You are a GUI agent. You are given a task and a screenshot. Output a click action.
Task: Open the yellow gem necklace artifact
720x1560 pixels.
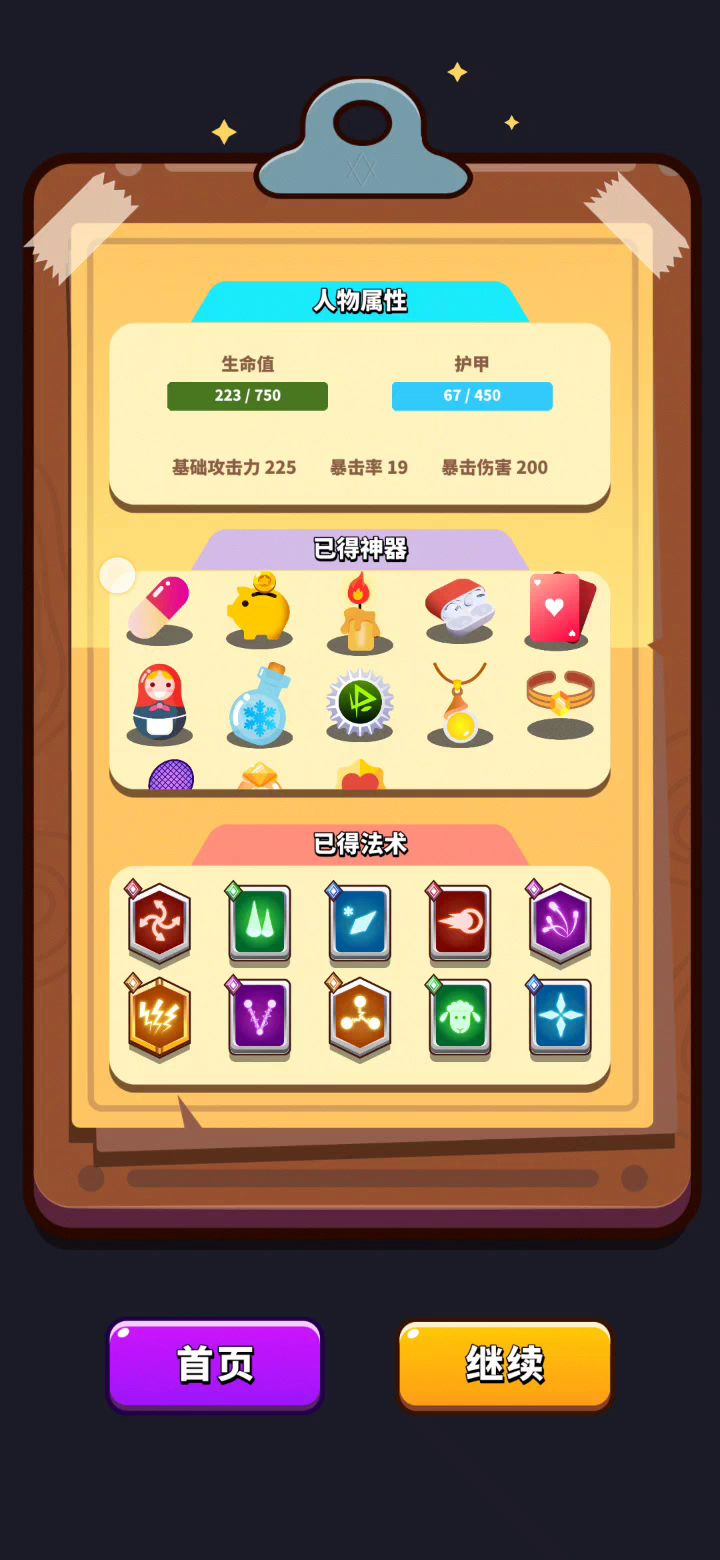click(x=459, y=704)
